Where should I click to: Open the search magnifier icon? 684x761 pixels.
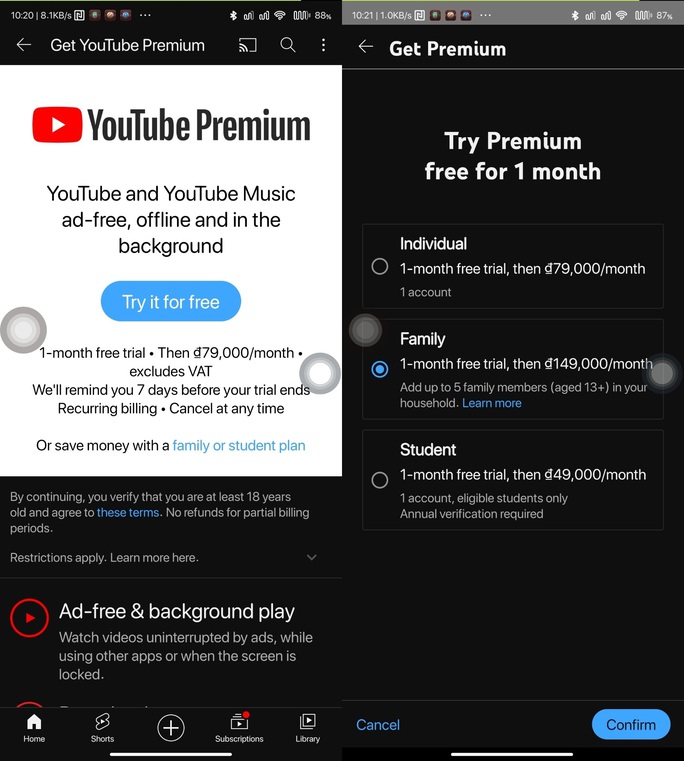click(x=288, y=45)
